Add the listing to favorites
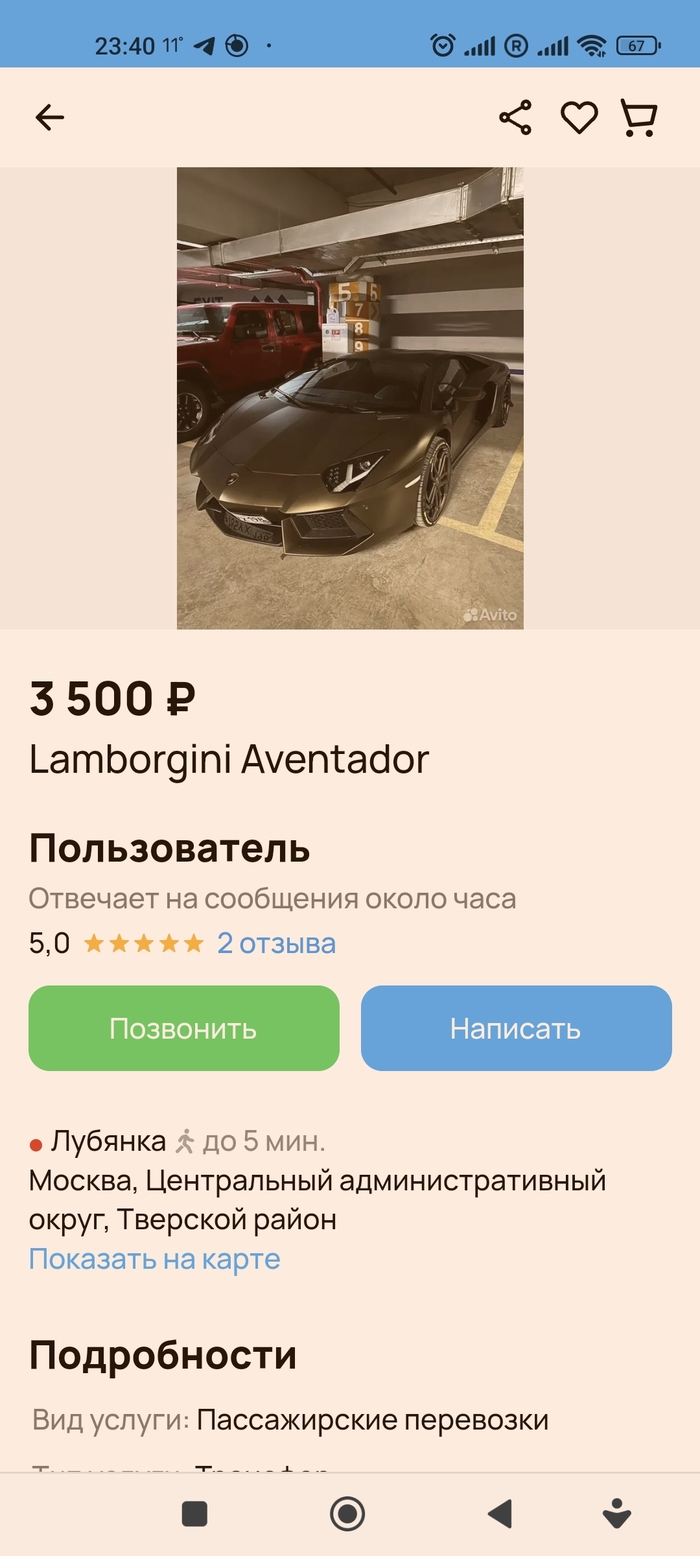 point(578,118)
